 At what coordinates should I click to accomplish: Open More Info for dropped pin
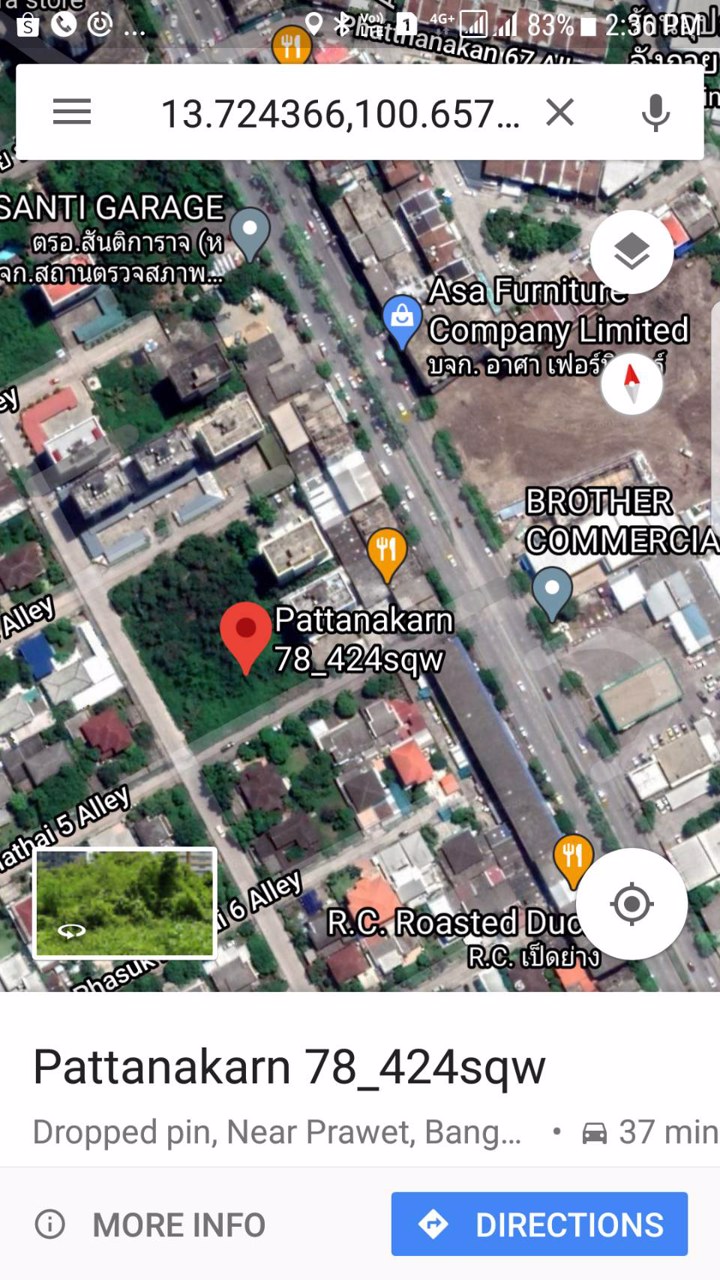click(x=150, y=1224)
